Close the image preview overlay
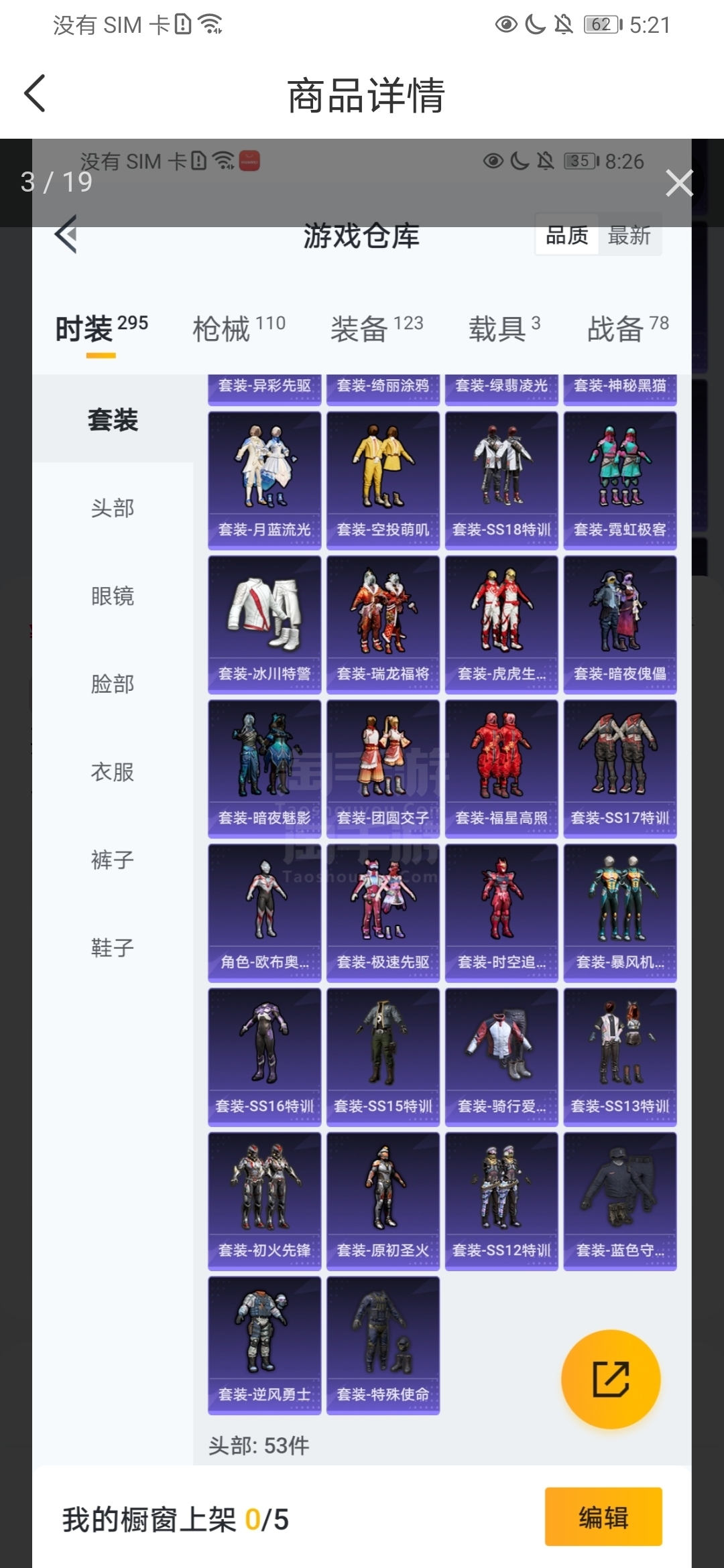Image resolution: width=724 pixels, height=1568 pixels. [x=678, y=183]
